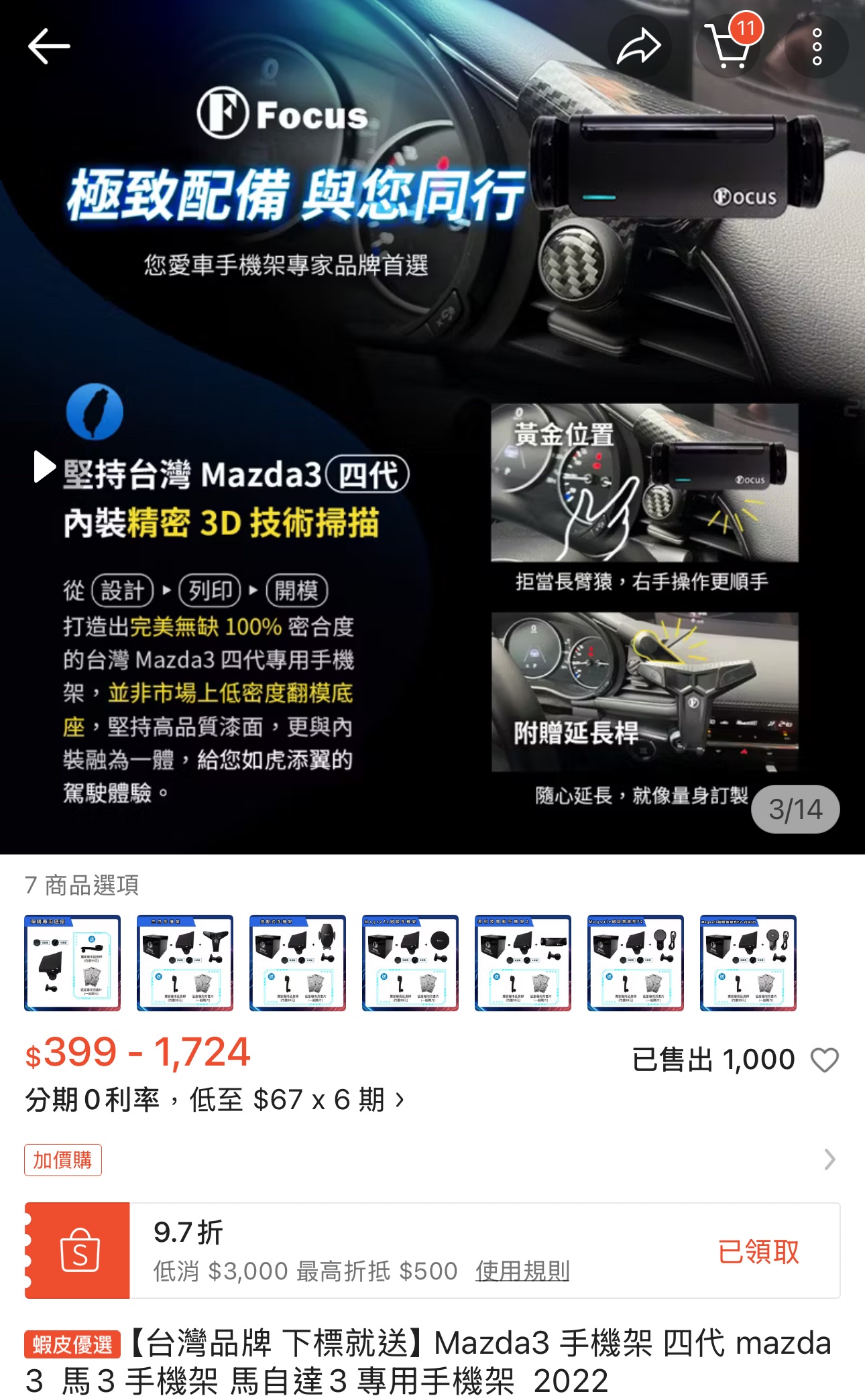
Task: Share this Mazda3 phone holder listing
Action: [638, 46]
